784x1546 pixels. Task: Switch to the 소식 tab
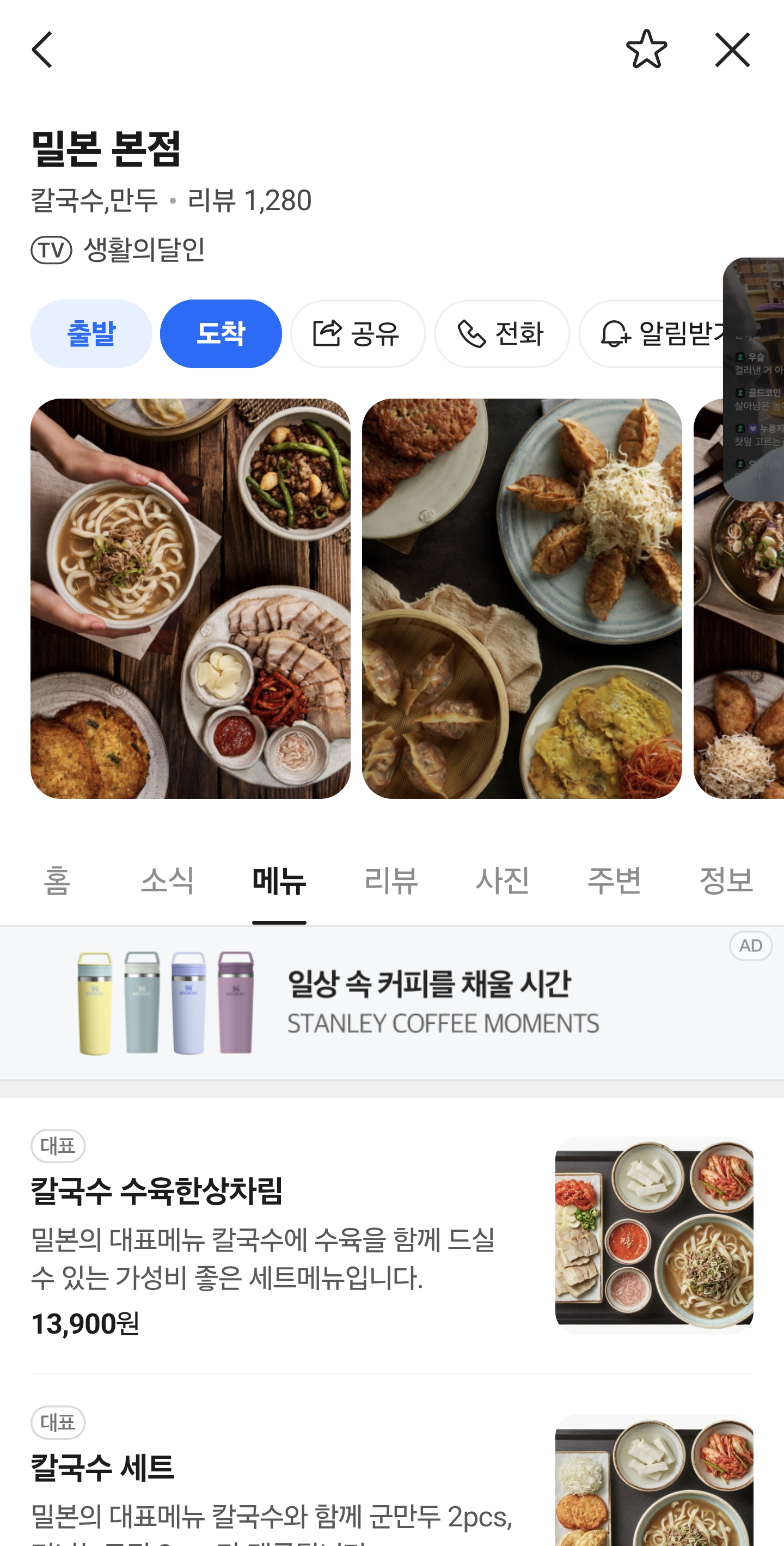167,881
